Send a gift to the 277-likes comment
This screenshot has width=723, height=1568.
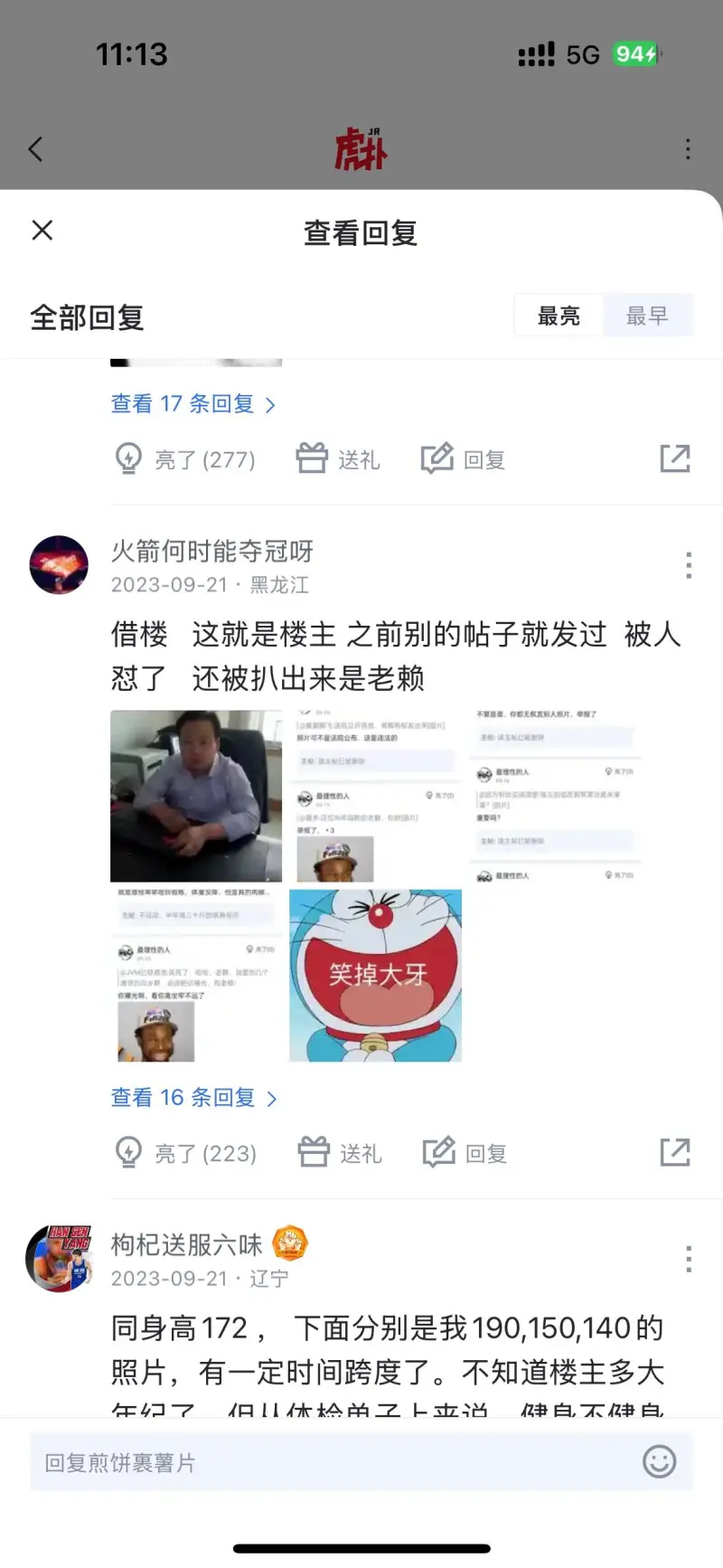pyautogui.click(x=338, y=459)
